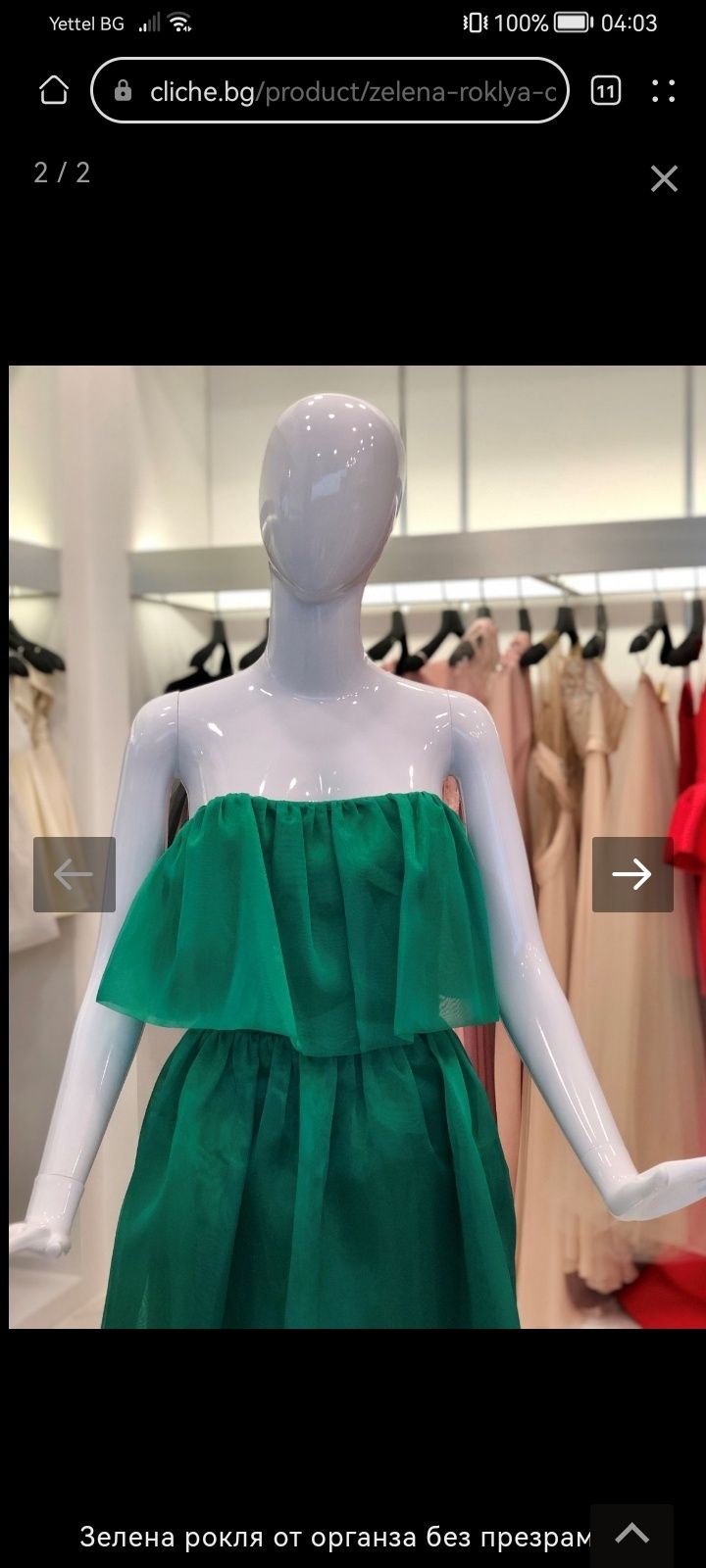Open the tab switcher showing 11 tabs
This screenshot has height=1568, width=706.
click(606, 92)
